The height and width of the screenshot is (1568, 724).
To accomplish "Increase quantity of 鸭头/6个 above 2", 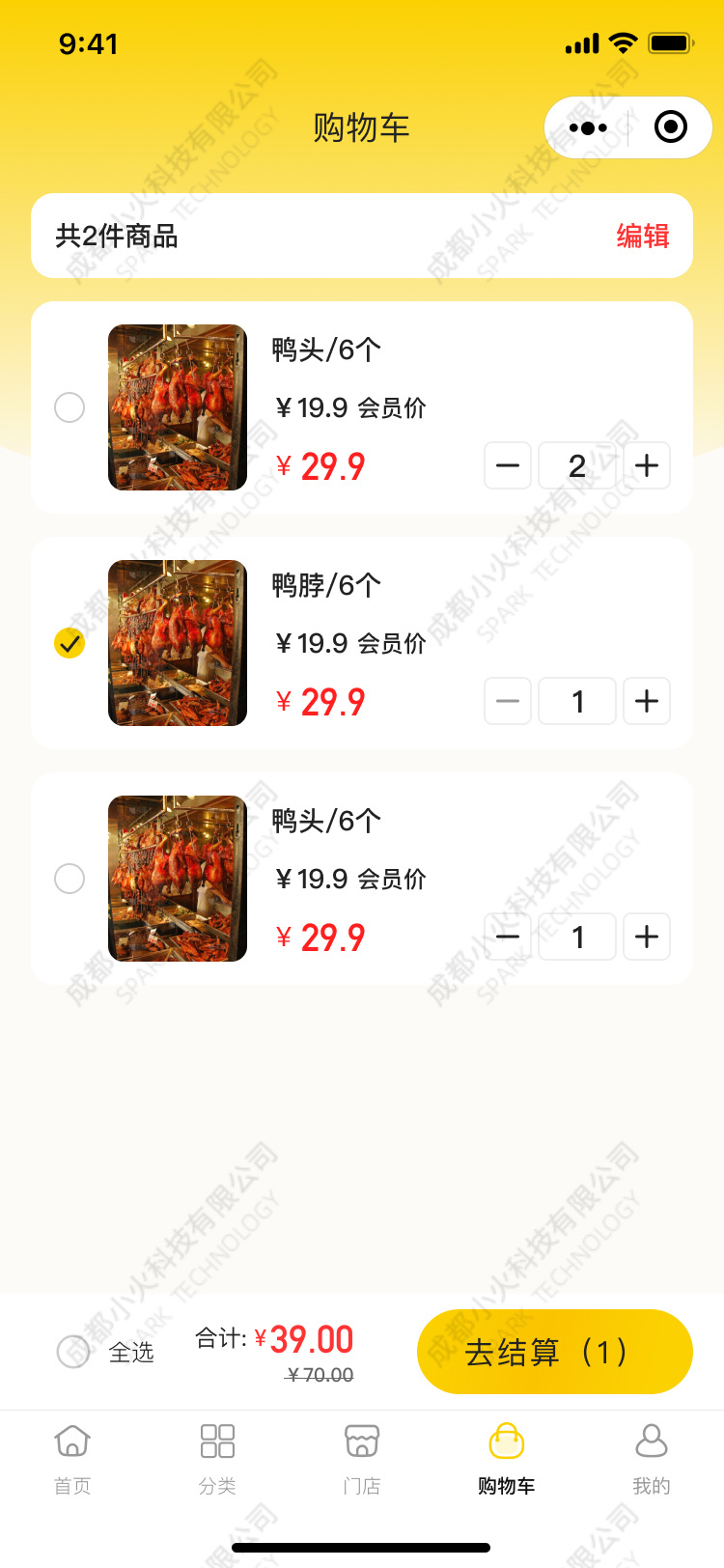I will [647, 465].
